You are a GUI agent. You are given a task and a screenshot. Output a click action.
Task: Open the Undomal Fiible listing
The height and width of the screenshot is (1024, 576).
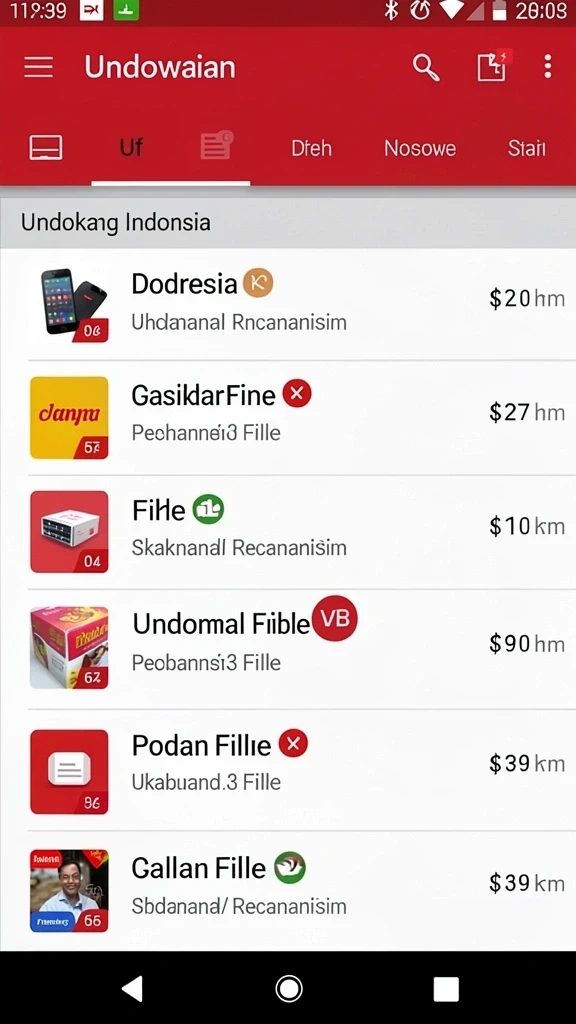(x=288, y=649)
